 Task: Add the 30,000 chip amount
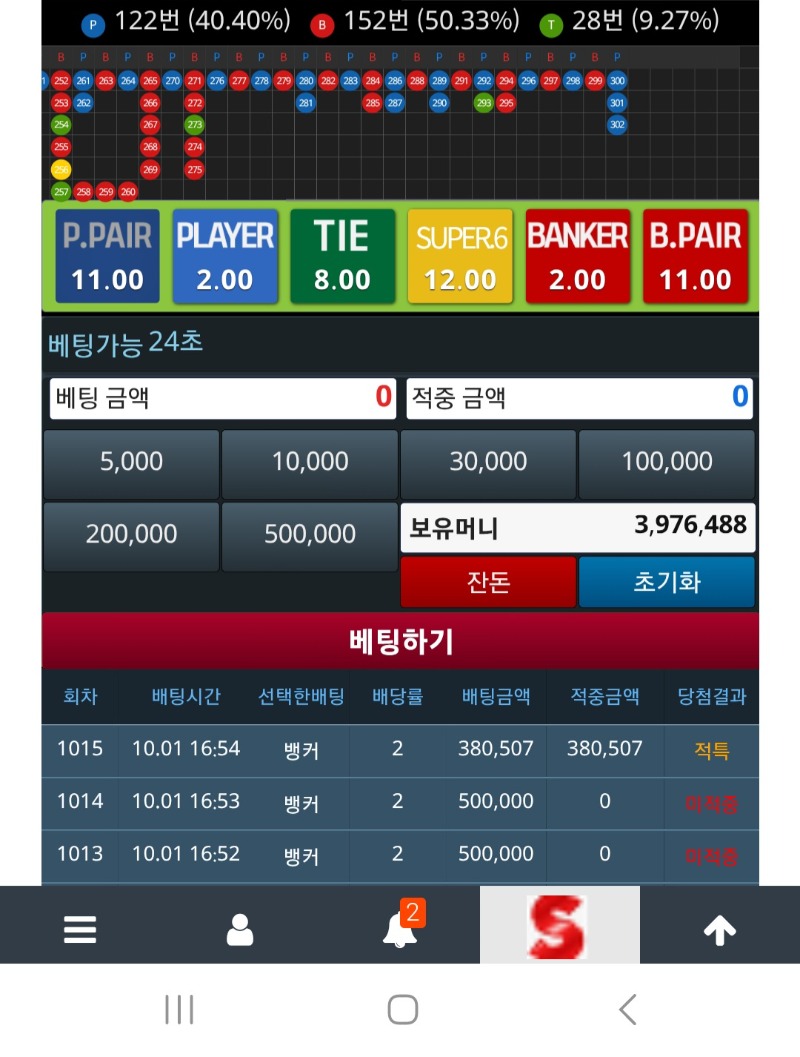tap(488, 462)
